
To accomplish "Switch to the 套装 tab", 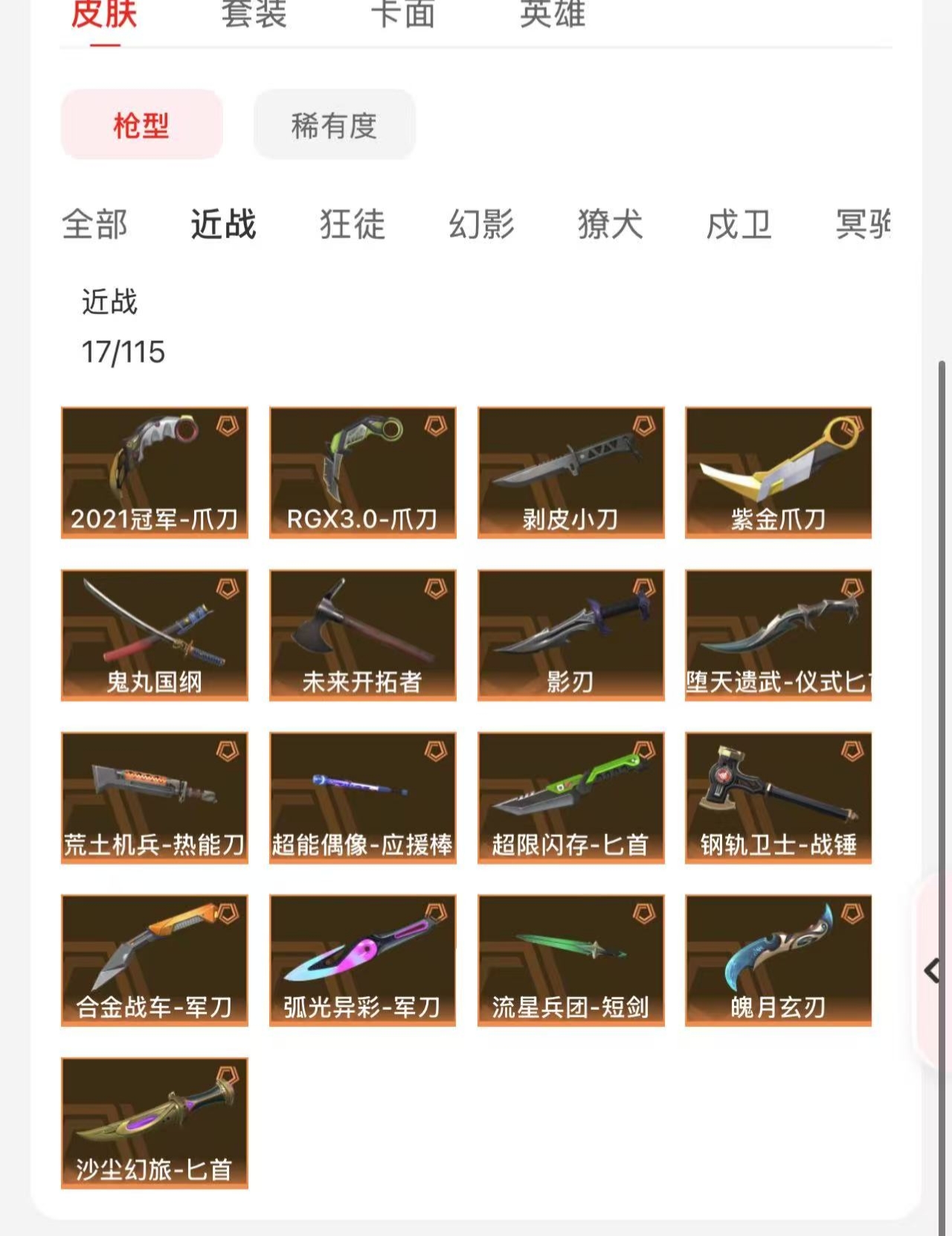I will (254, 14).
